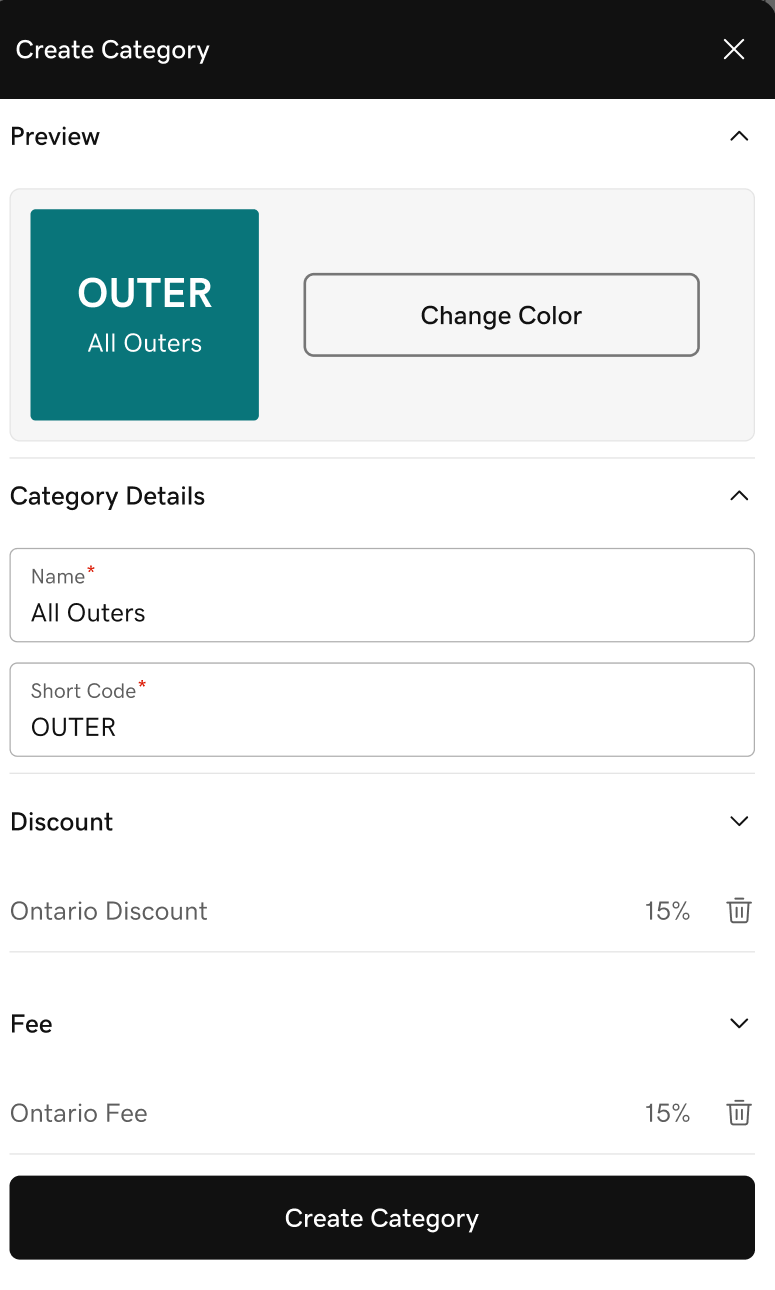Select the Ontario Discount entry
The width and height of the screenshot is (775, 1290).
pyautogui.click(x=108, y=911)
